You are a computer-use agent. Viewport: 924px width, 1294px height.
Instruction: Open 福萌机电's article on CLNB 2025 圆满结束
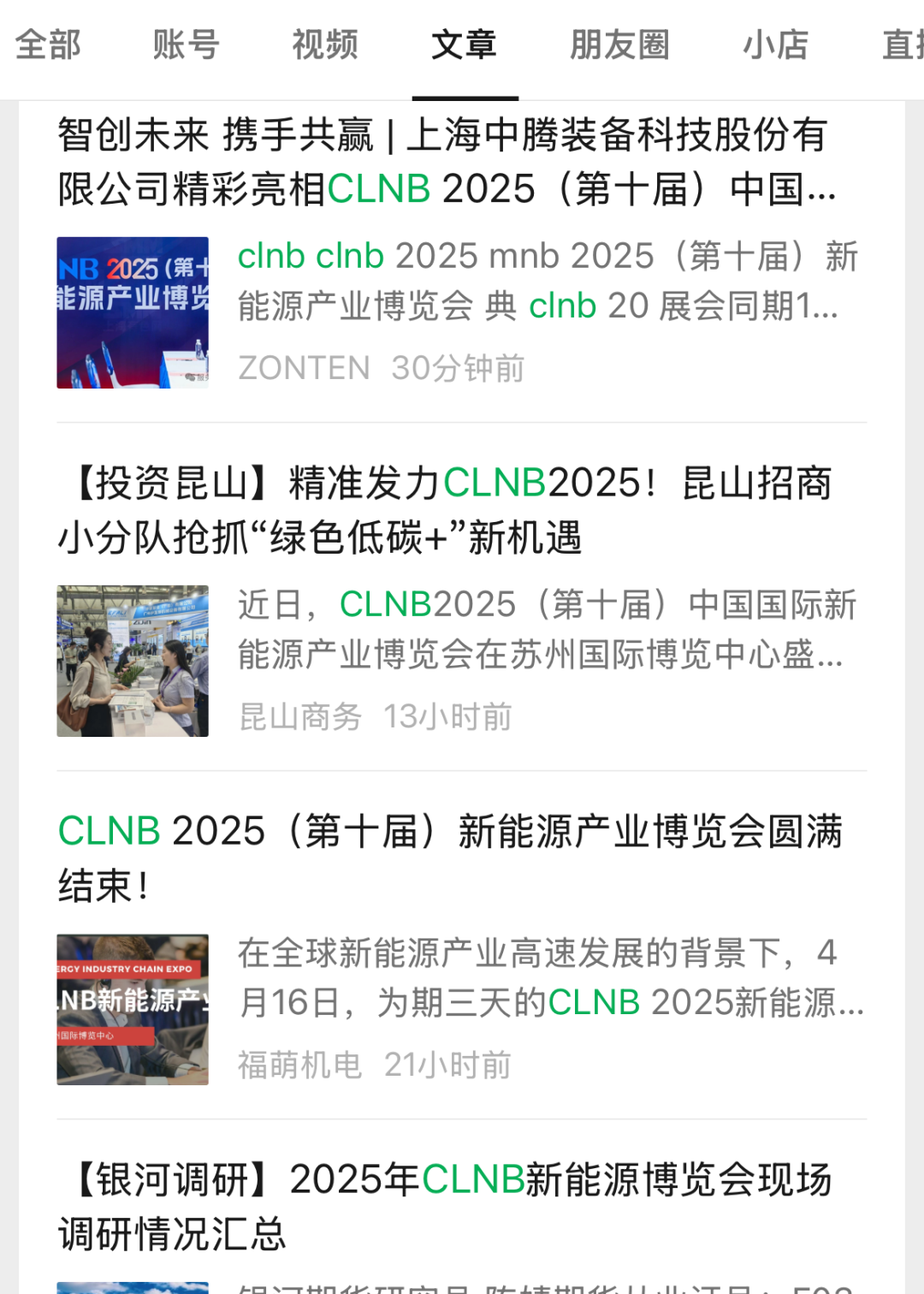(450, 858)
